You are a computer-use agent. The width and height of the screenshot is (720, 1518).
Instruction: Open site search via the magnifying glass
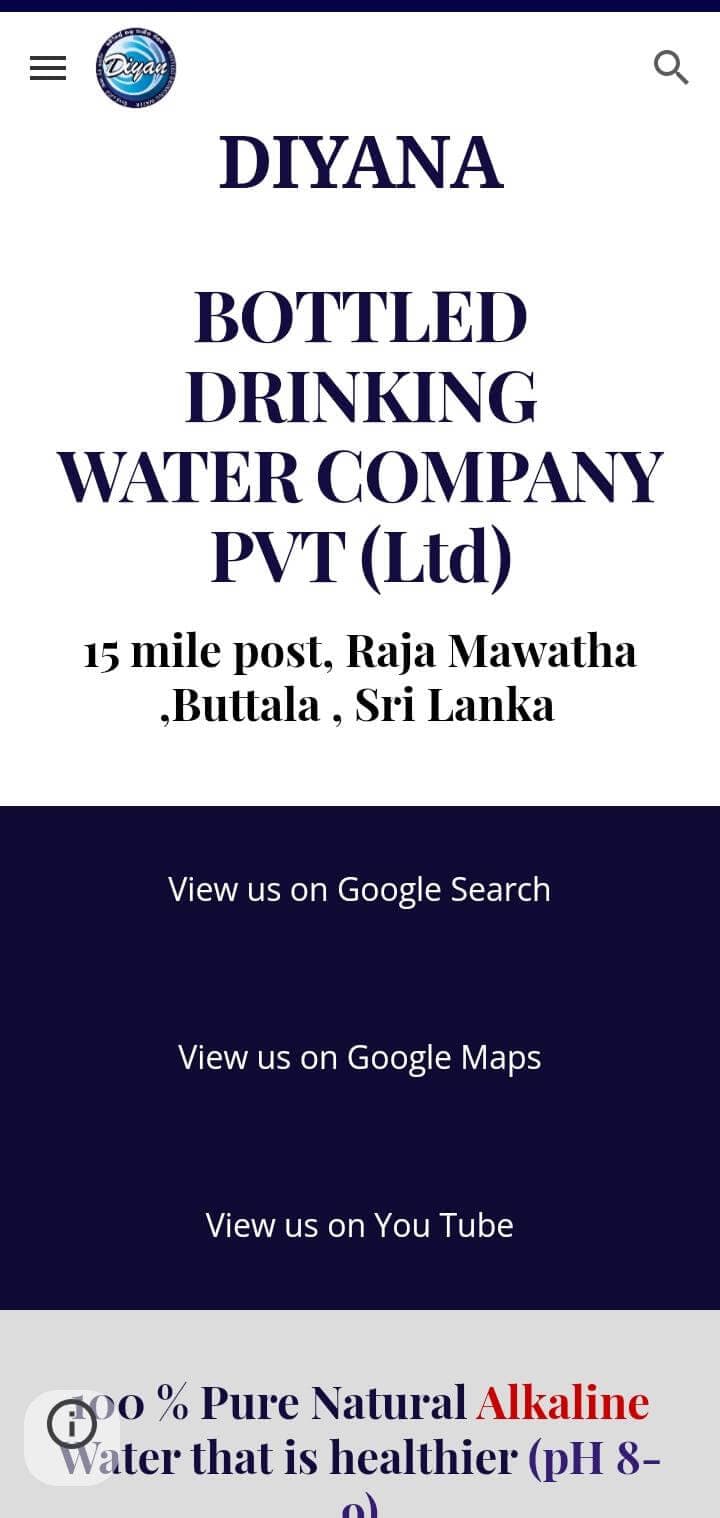coord(671,67)
